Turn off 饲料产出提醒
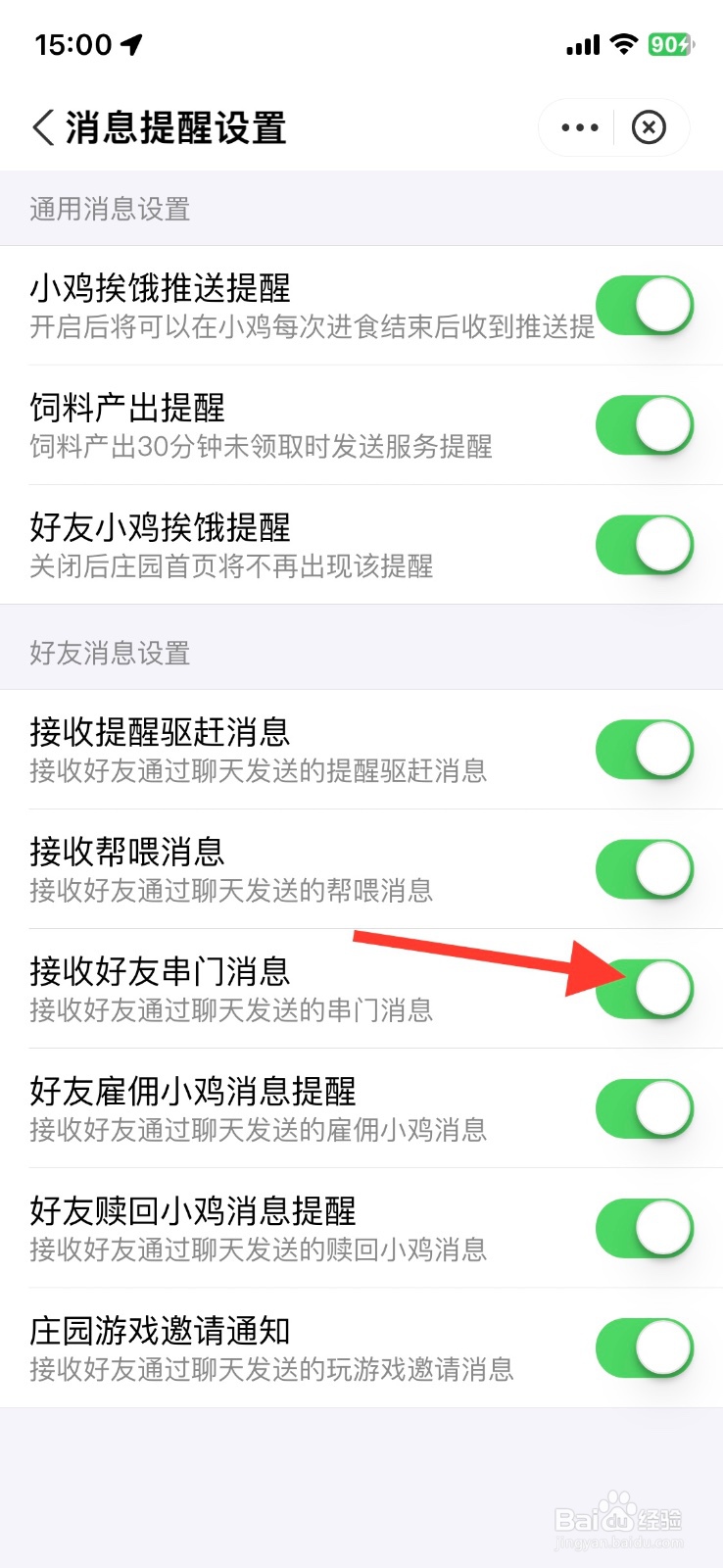 (x=644, y=425)
